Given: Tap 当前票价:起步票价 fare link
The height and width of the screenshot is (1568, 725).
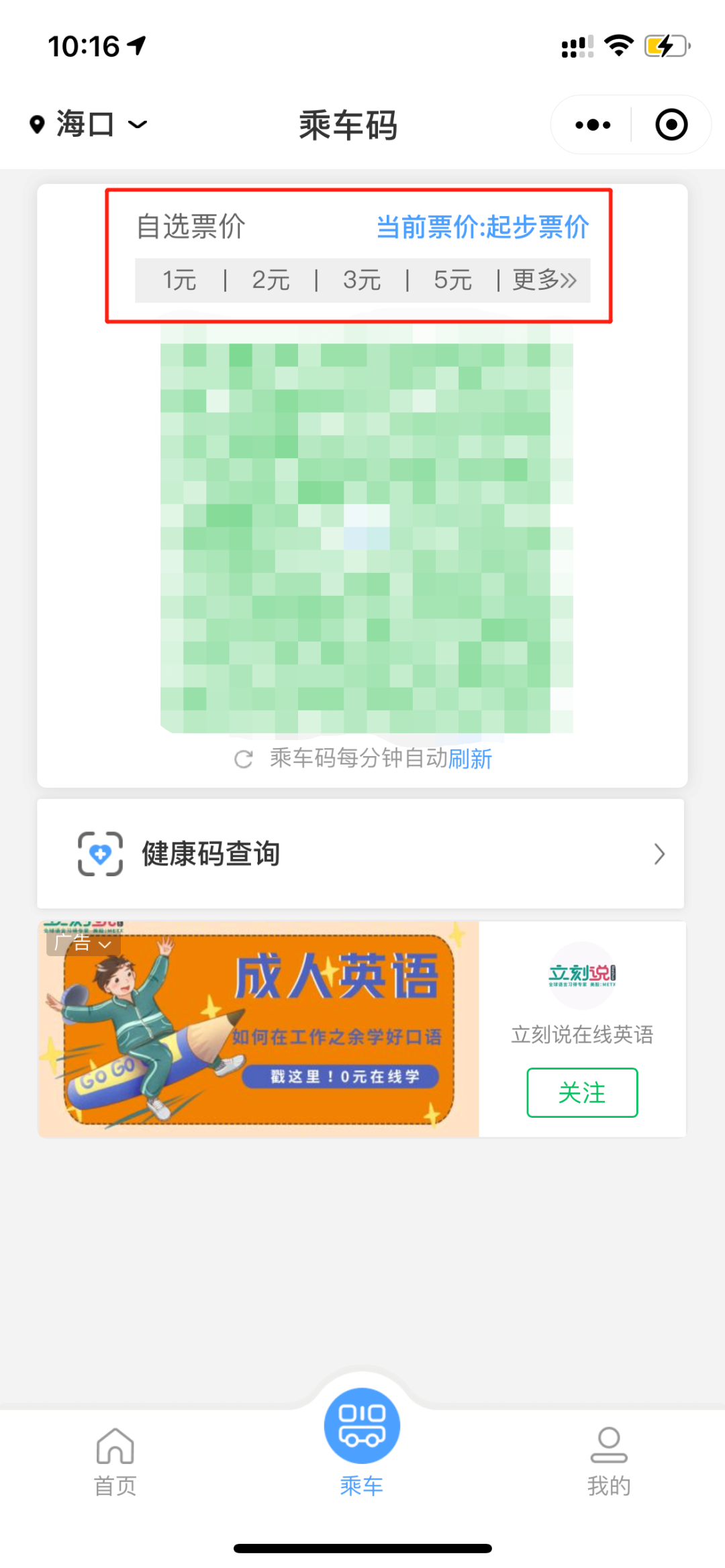Looking at the screenshot, I should (481, 228).
